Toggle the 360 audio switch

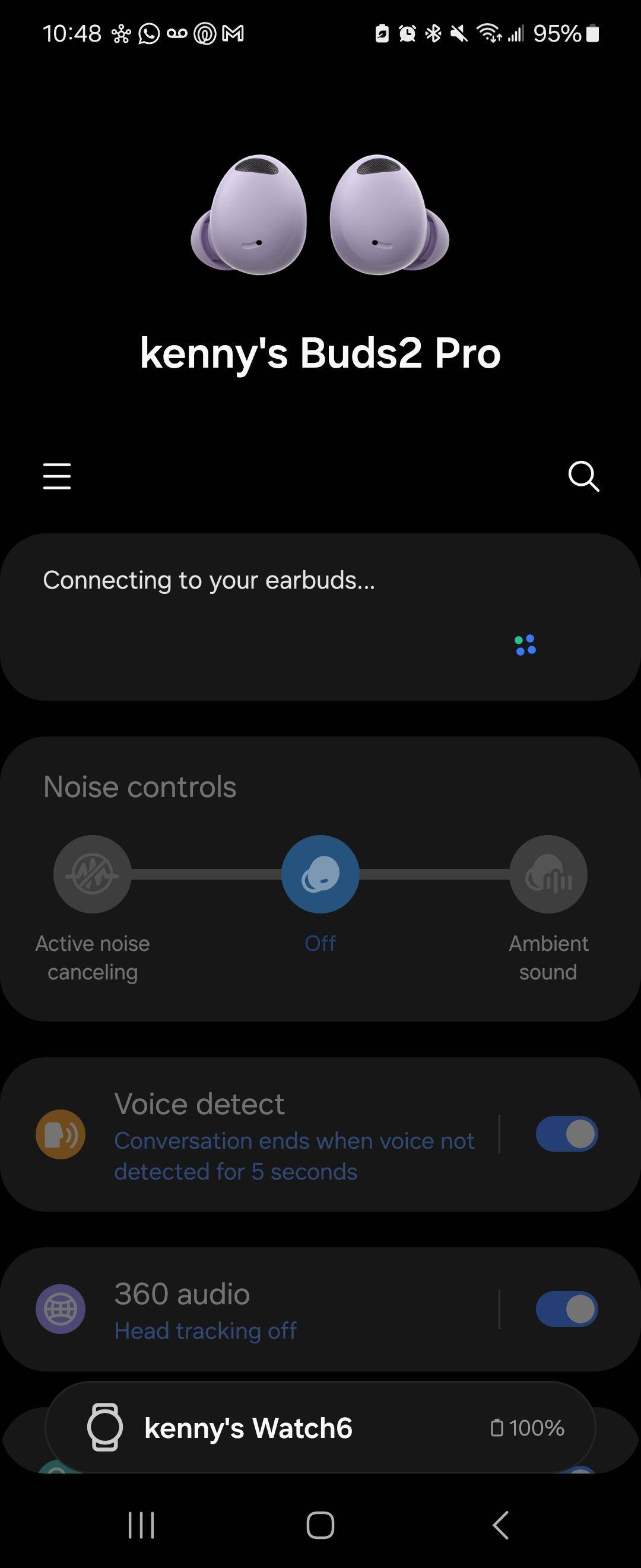(x=566, y=1309)
